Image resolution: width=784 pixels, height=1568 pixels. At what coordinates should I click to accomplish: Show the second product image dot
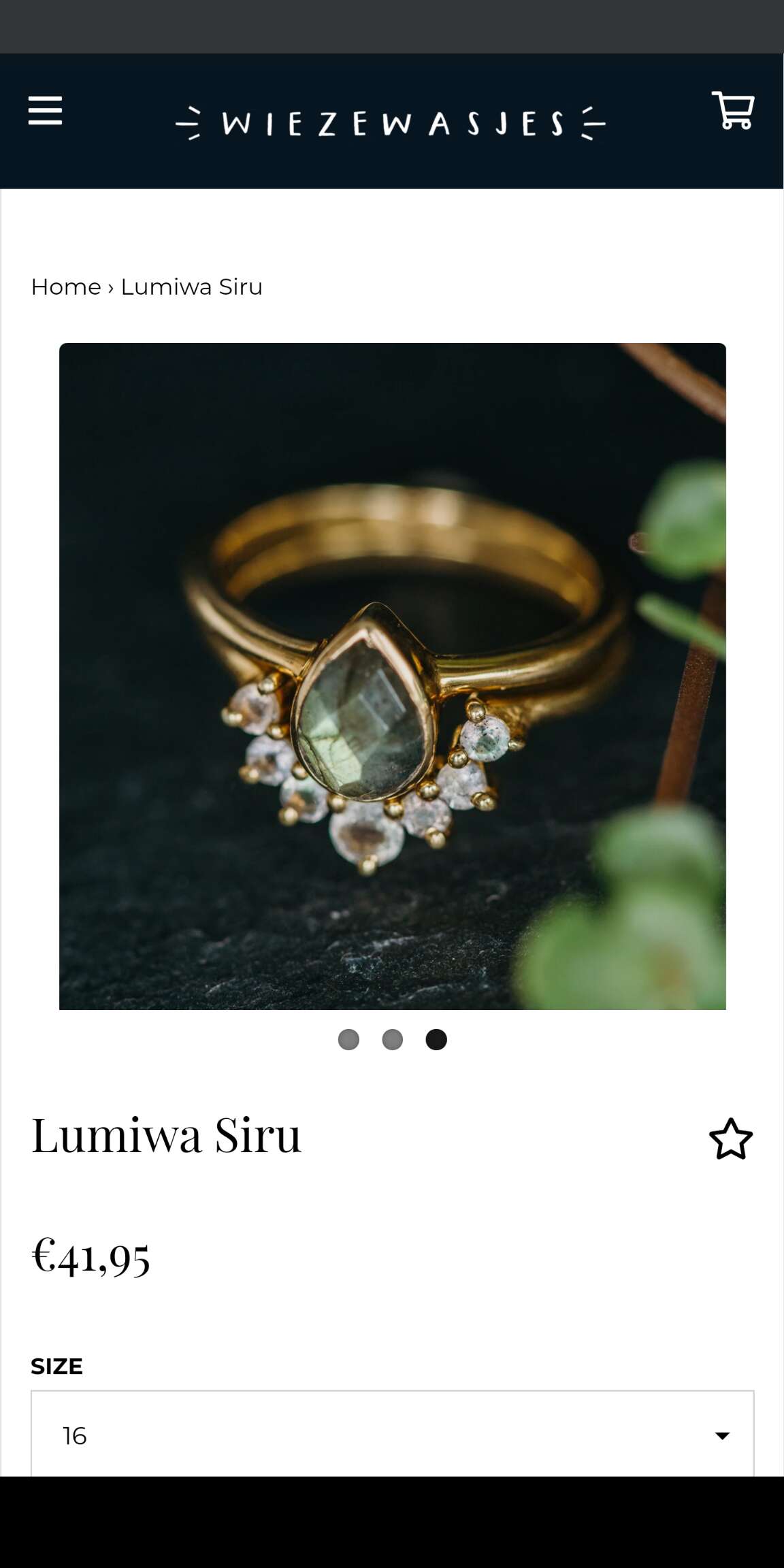[x=393, y=1040]
